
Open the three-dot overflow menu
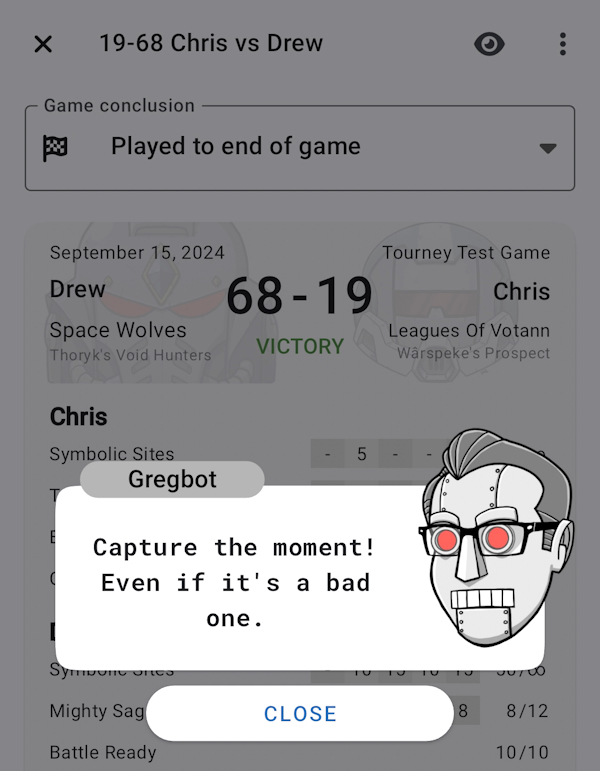(x=563, y=44)
